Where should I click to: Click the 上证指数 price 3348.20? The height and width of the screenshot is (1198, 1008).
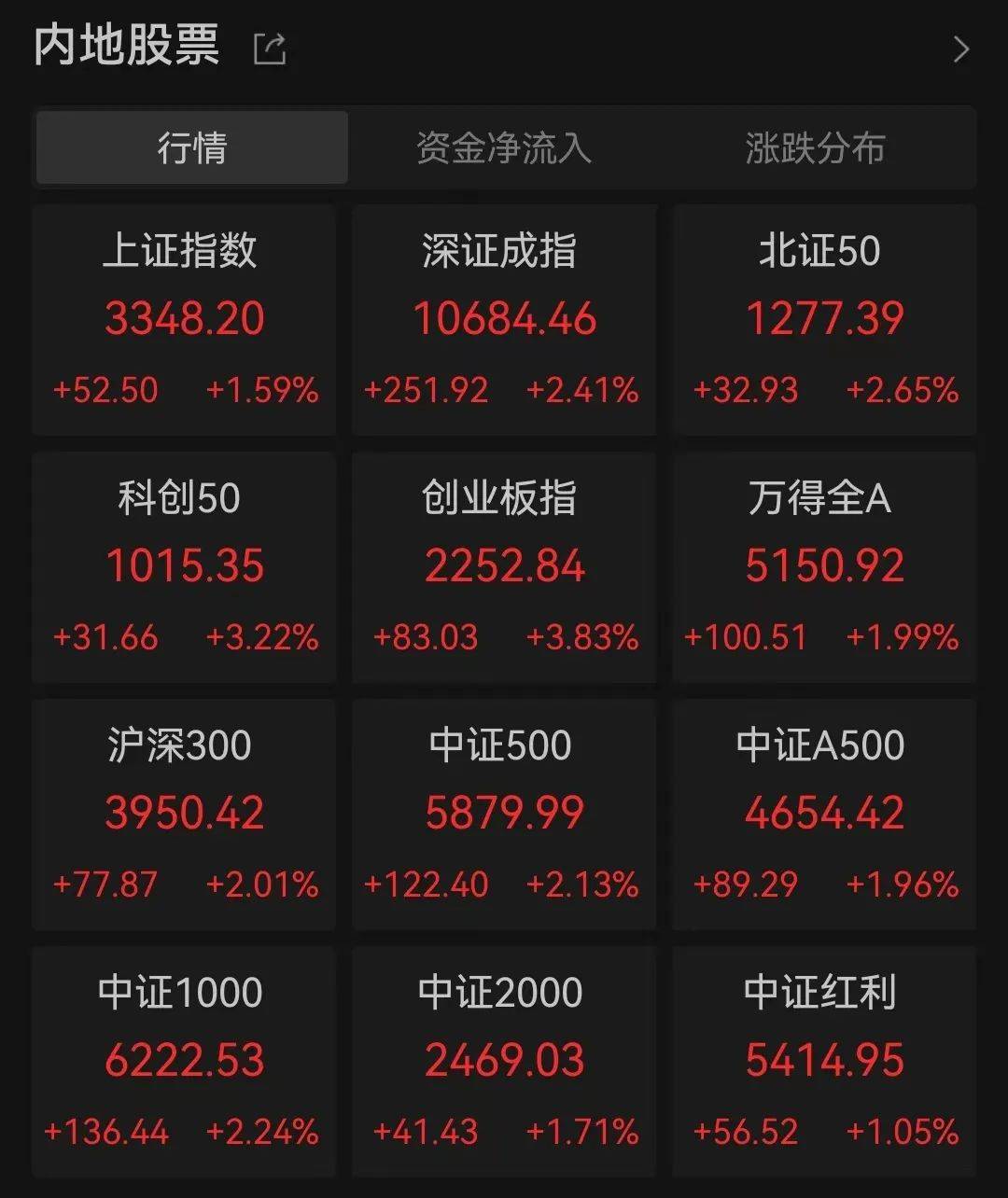[x=184, y=318]
